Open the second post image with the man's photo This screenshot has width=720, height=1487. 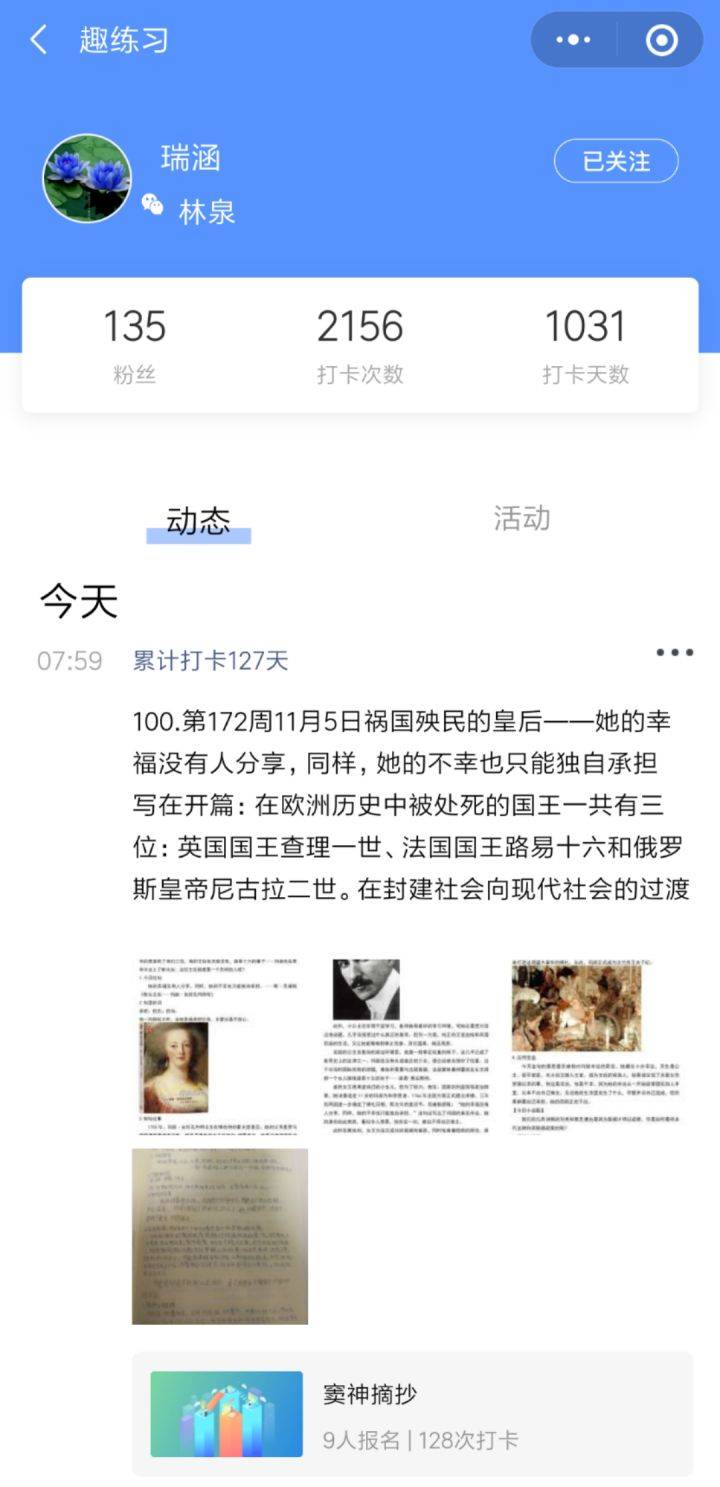click(410, 1045)
